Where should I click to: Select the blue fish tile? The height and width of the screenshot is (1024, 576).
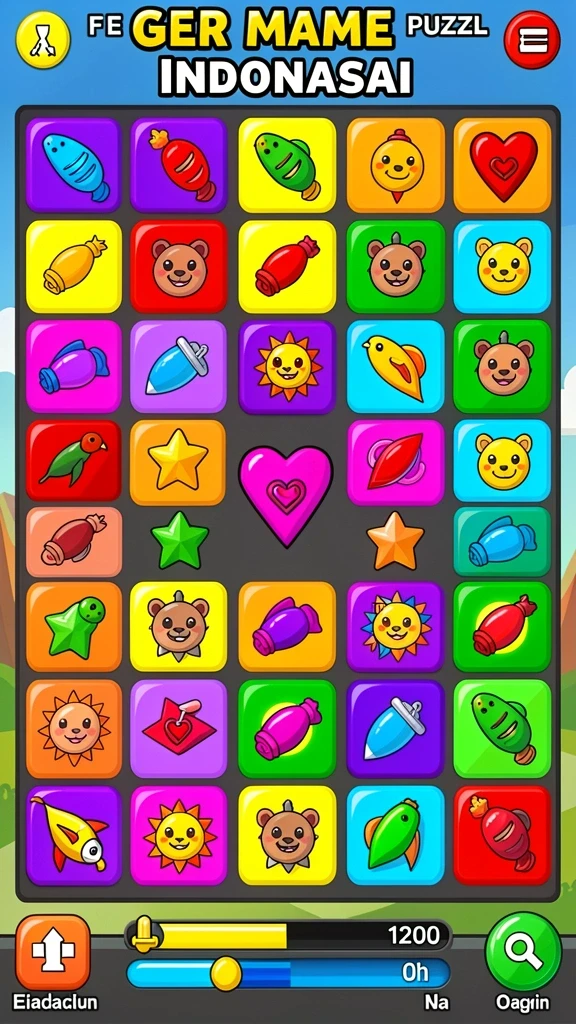(73, 165)
